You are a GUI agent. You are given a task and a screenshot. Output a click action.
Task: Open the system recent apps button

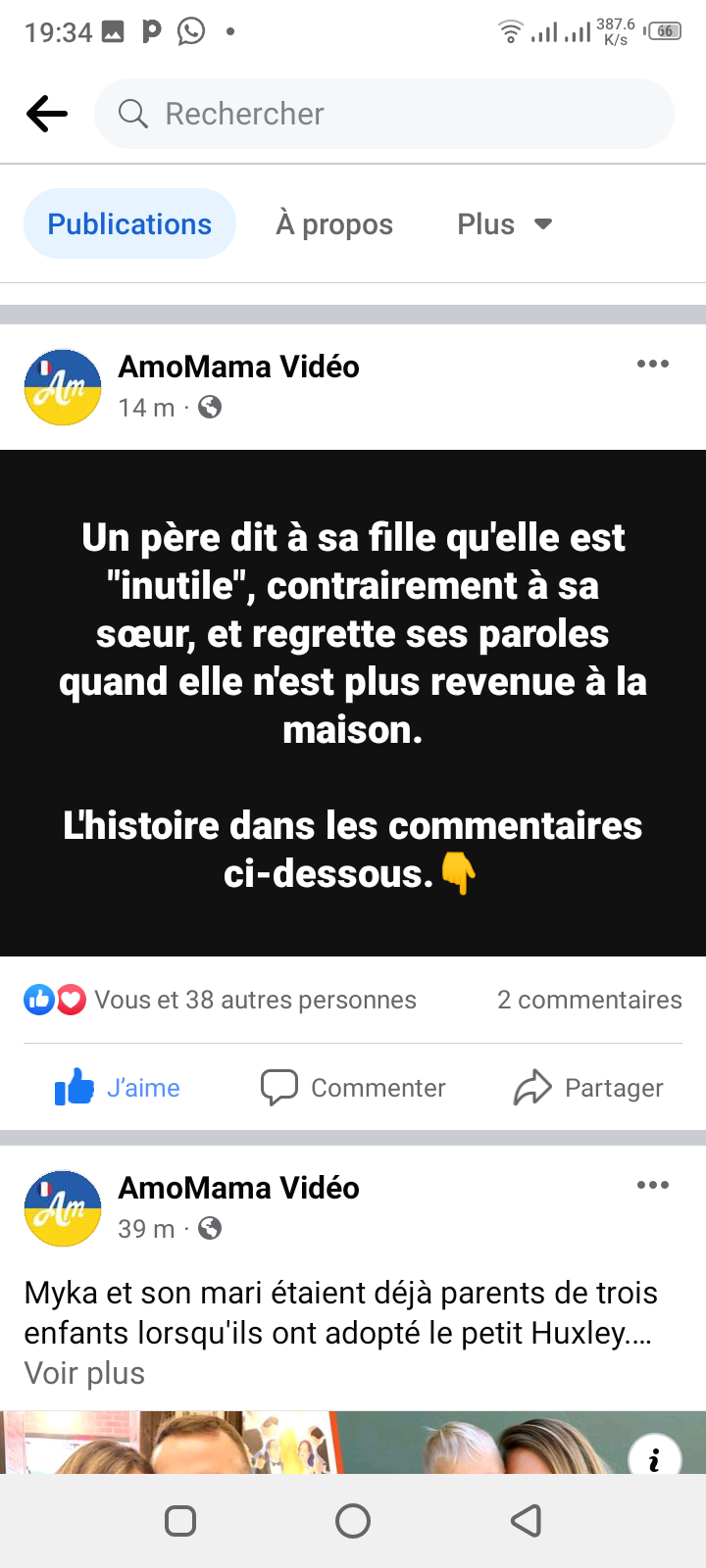click(x=180, y=1521)
